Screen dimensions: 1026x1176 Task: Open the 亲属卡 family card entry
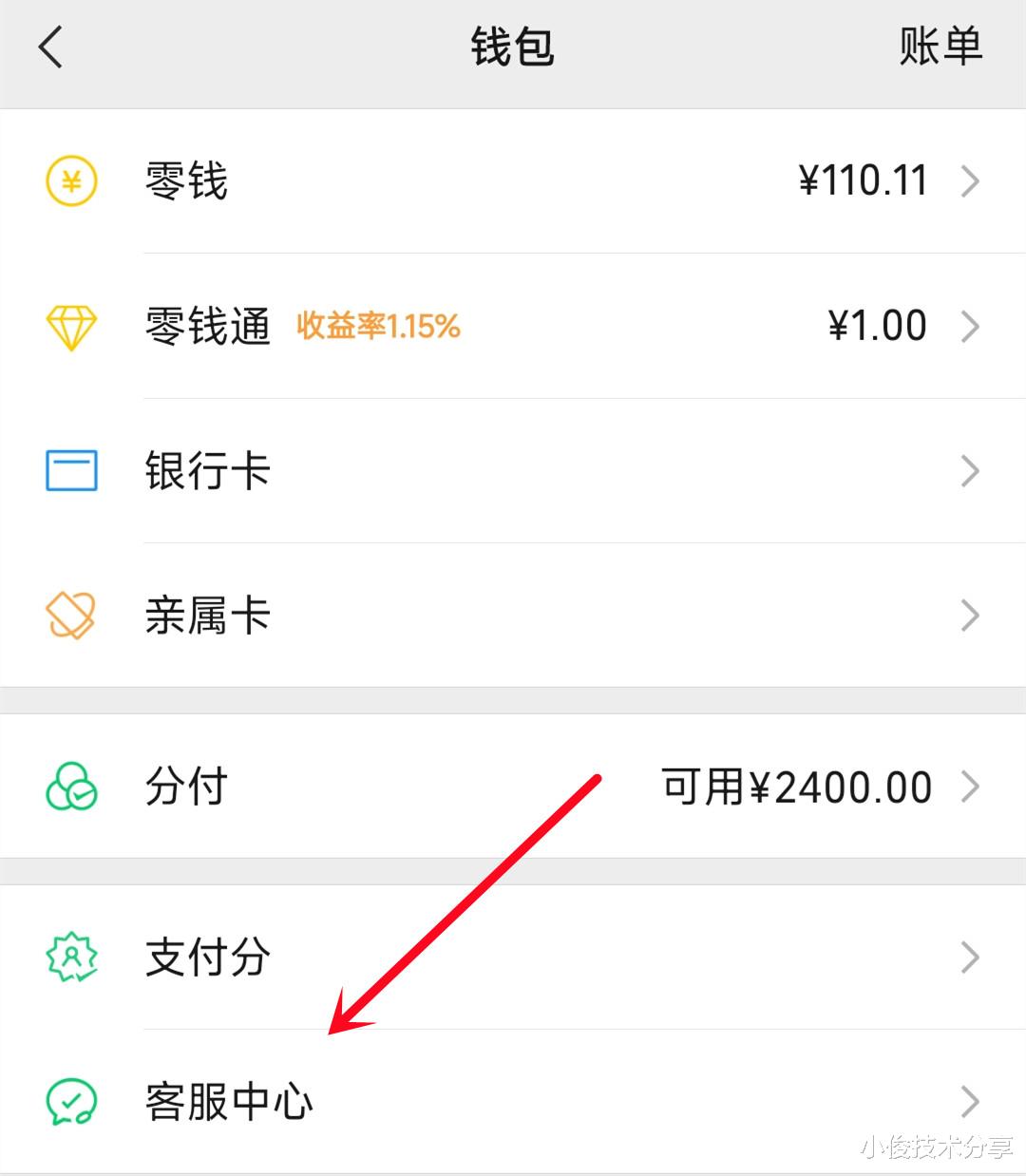pos(209,616)
